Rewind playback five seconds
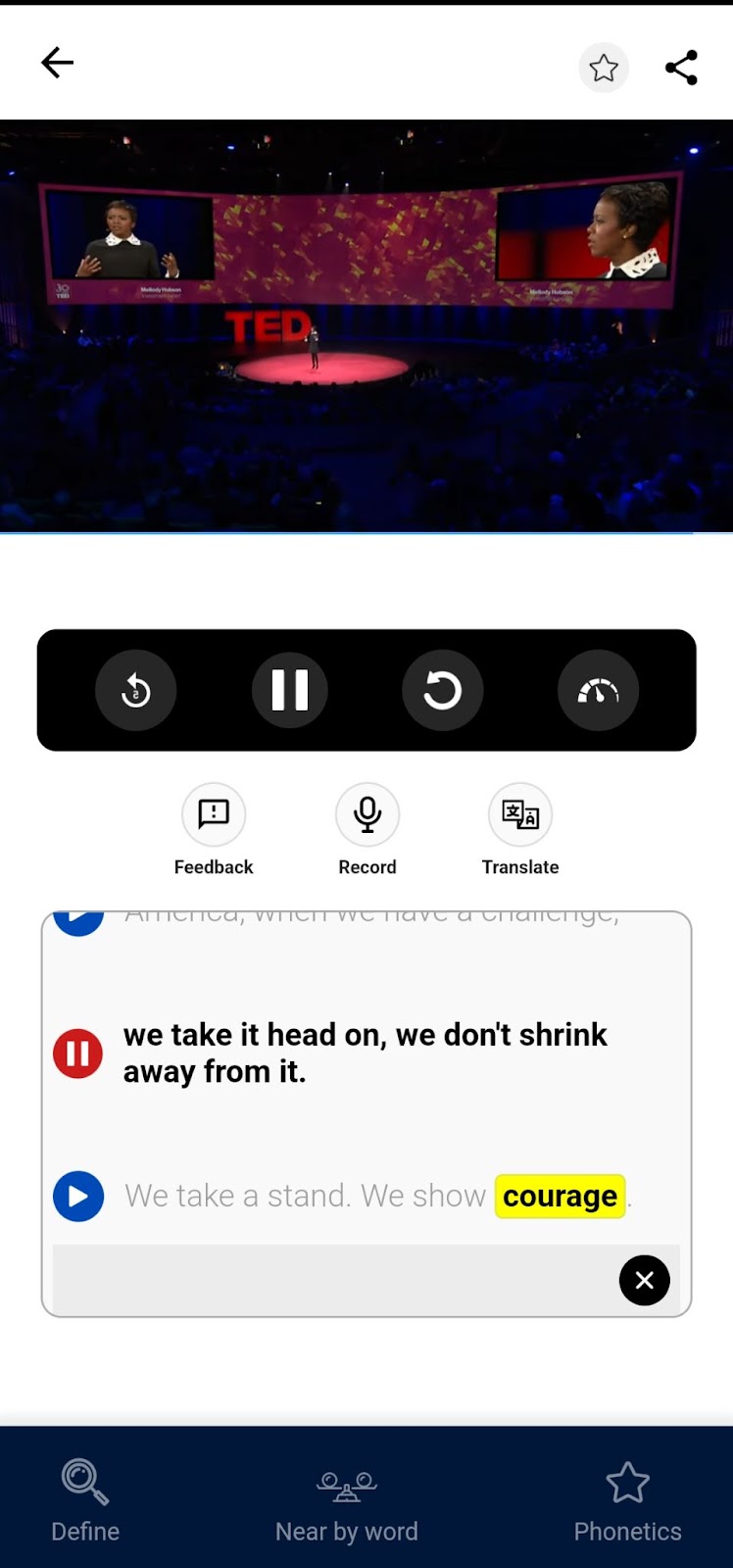 [136, 690]
